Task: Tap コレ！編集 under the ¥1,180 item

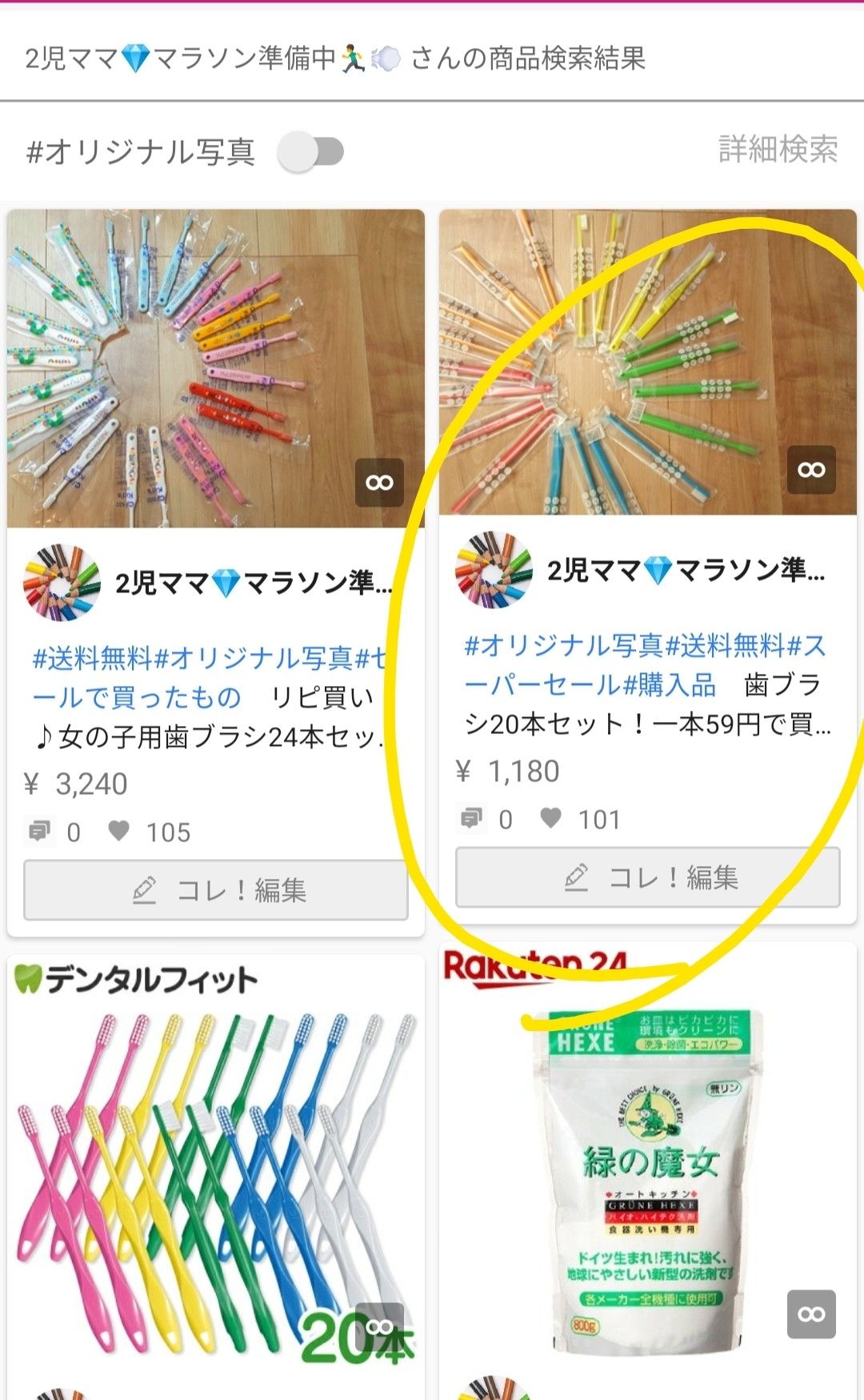Action: [647, 877]
